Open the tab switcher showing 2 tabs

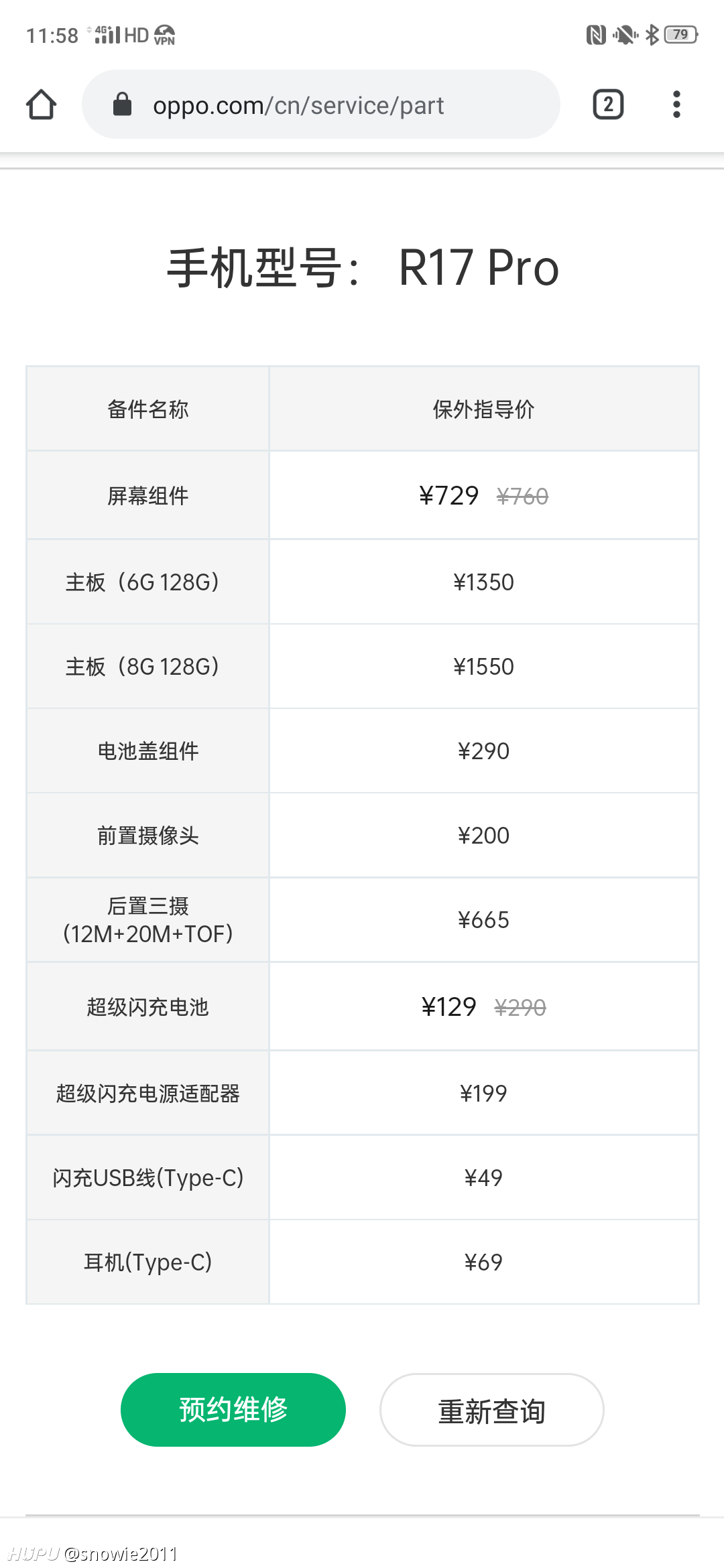click(x=608, y=105)
